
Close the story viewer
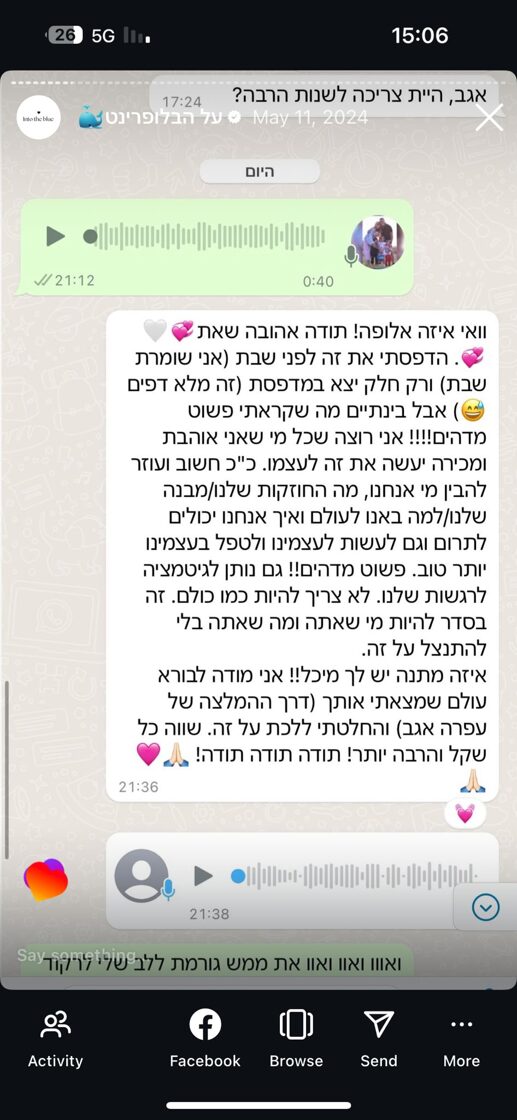[x=489, y=117]
